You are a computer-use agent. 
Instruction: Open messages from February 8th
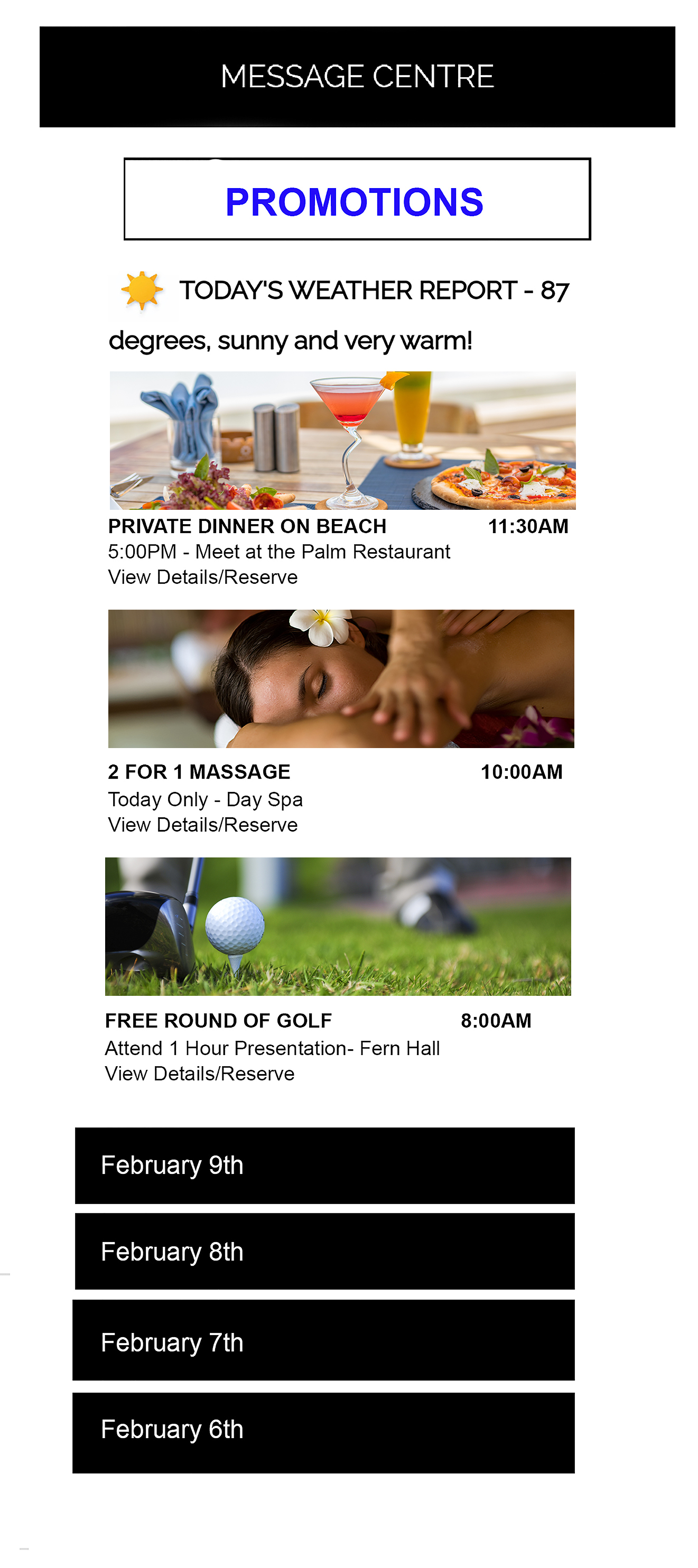(324, 1251)
